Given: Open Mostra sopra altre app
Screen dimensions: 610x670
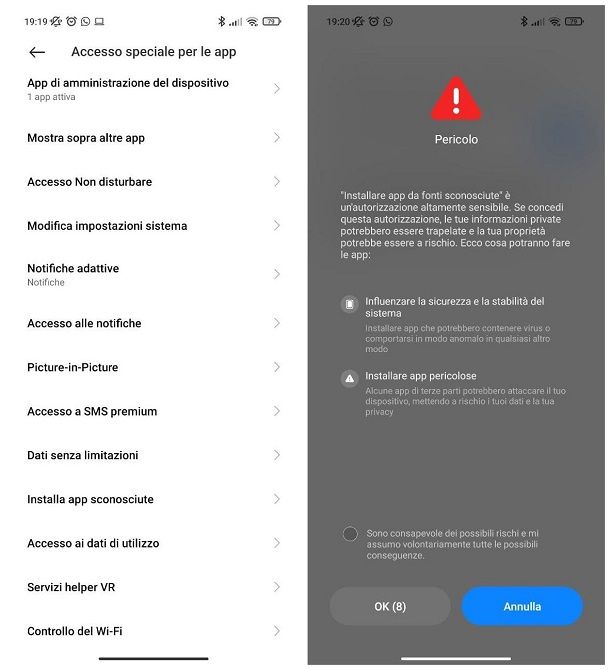Looking at the screenshot, I should (x=150, y=138).
